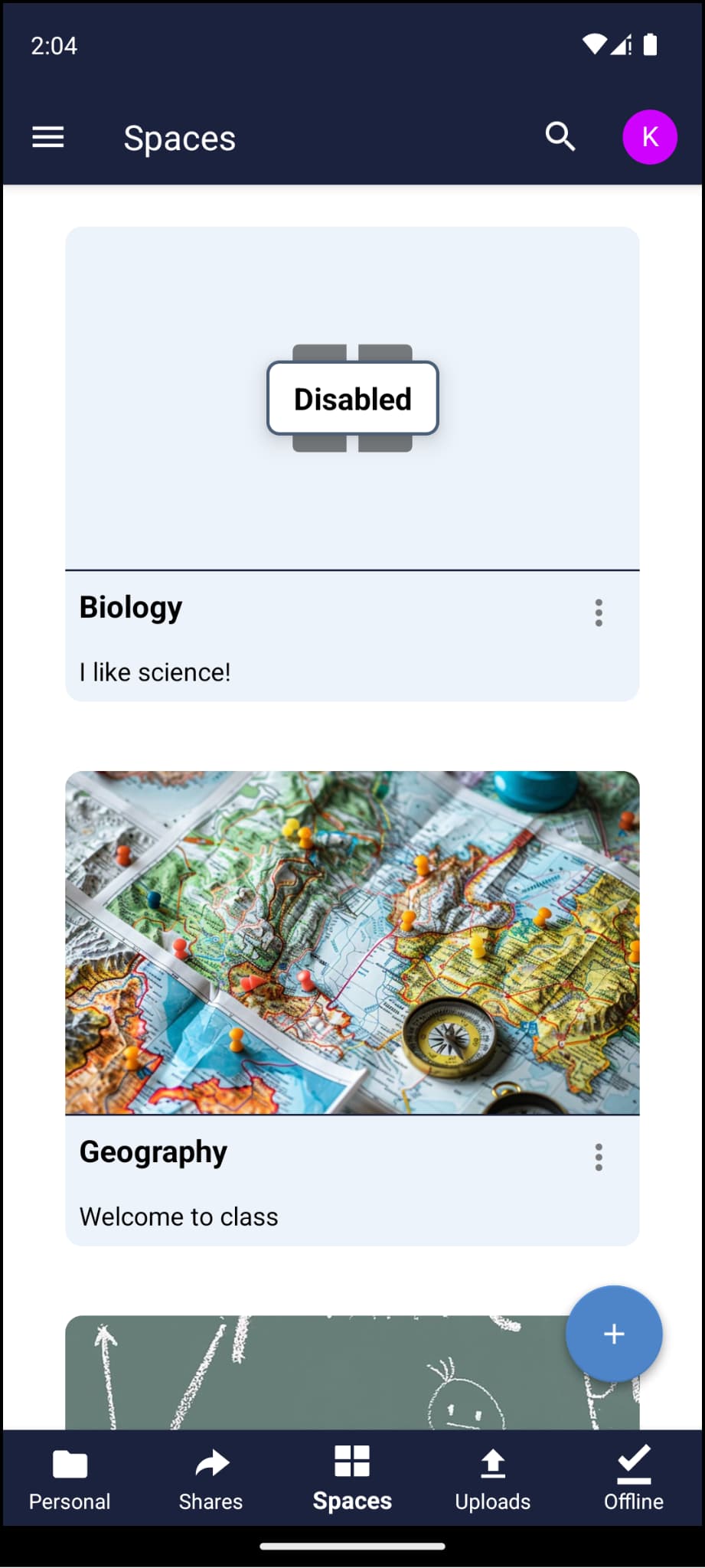Open the K account avatar

point(649,137)
